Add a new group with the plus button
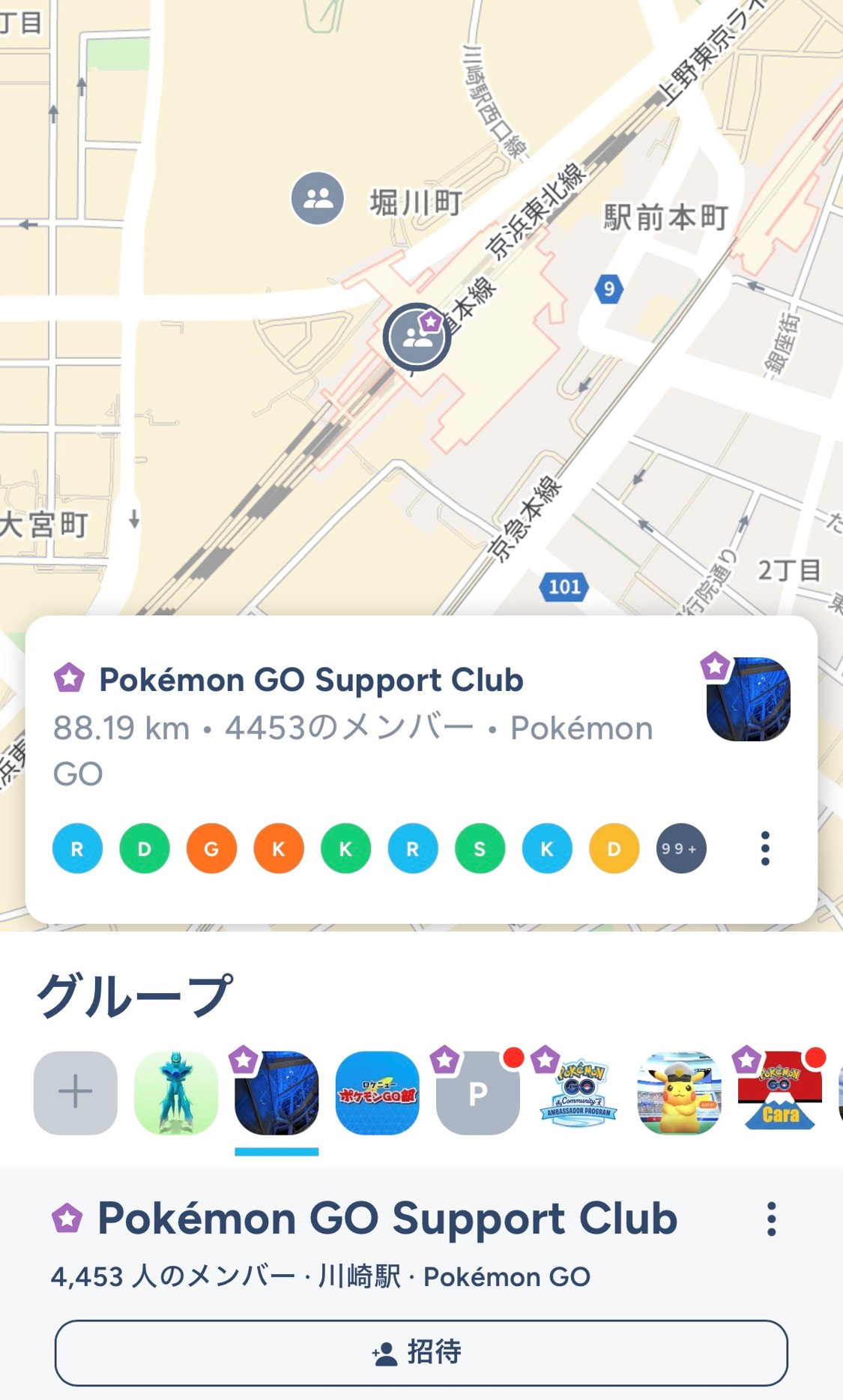Screen dimensions: 843x1400 [x=76, y=1093]
